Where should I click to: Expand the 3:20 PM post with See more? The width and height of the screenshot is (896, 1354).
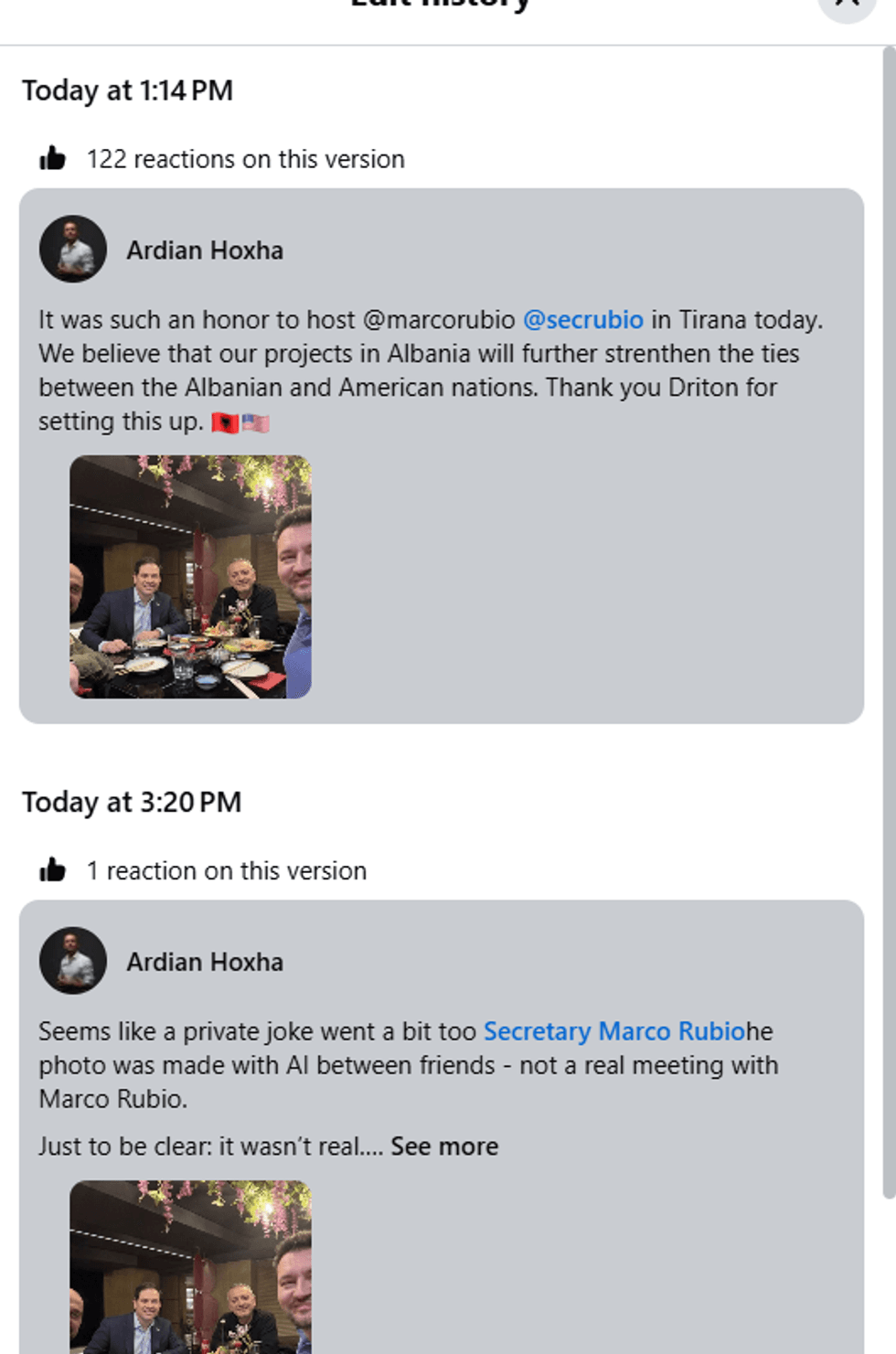click(444, 1146)
